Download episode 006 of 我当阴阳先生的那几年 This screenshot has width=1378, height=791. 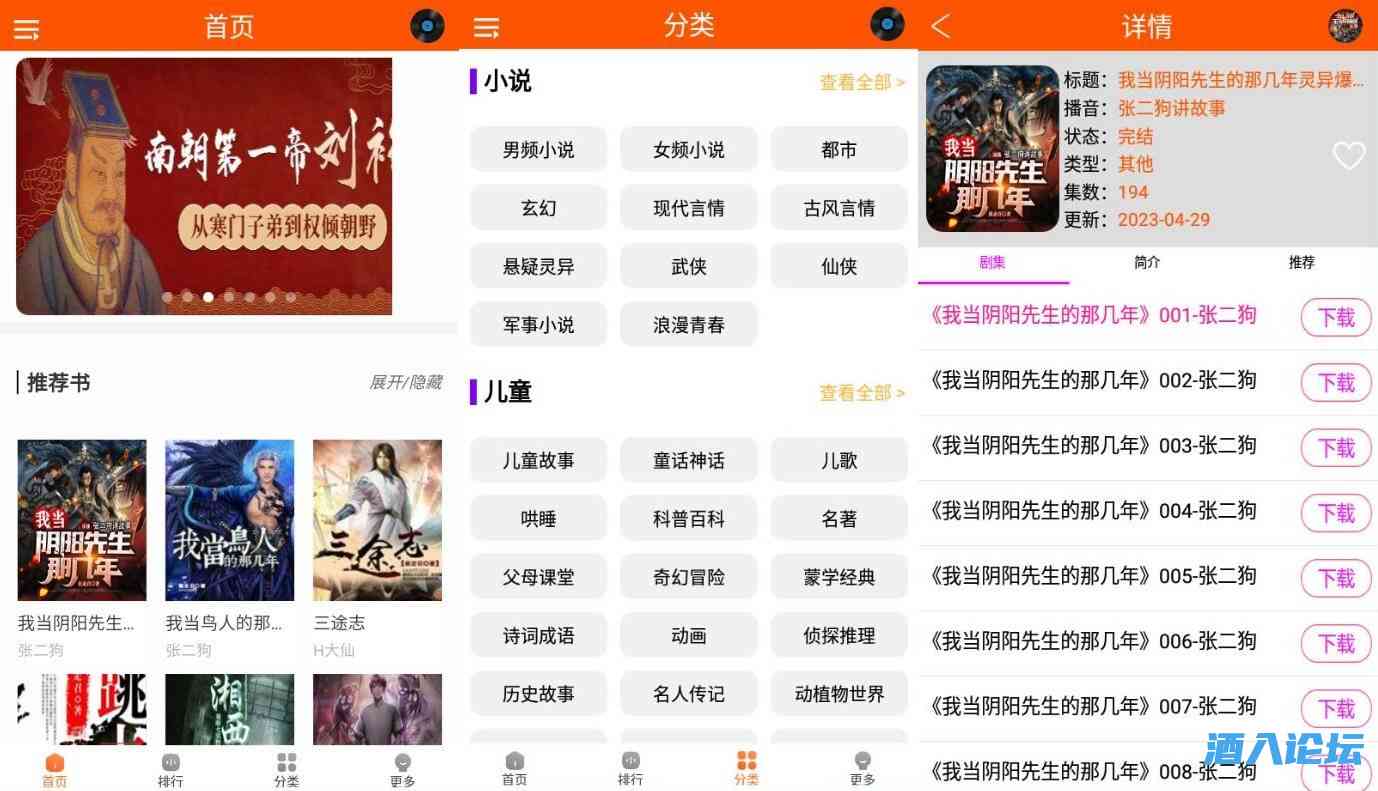(1335, 643)
